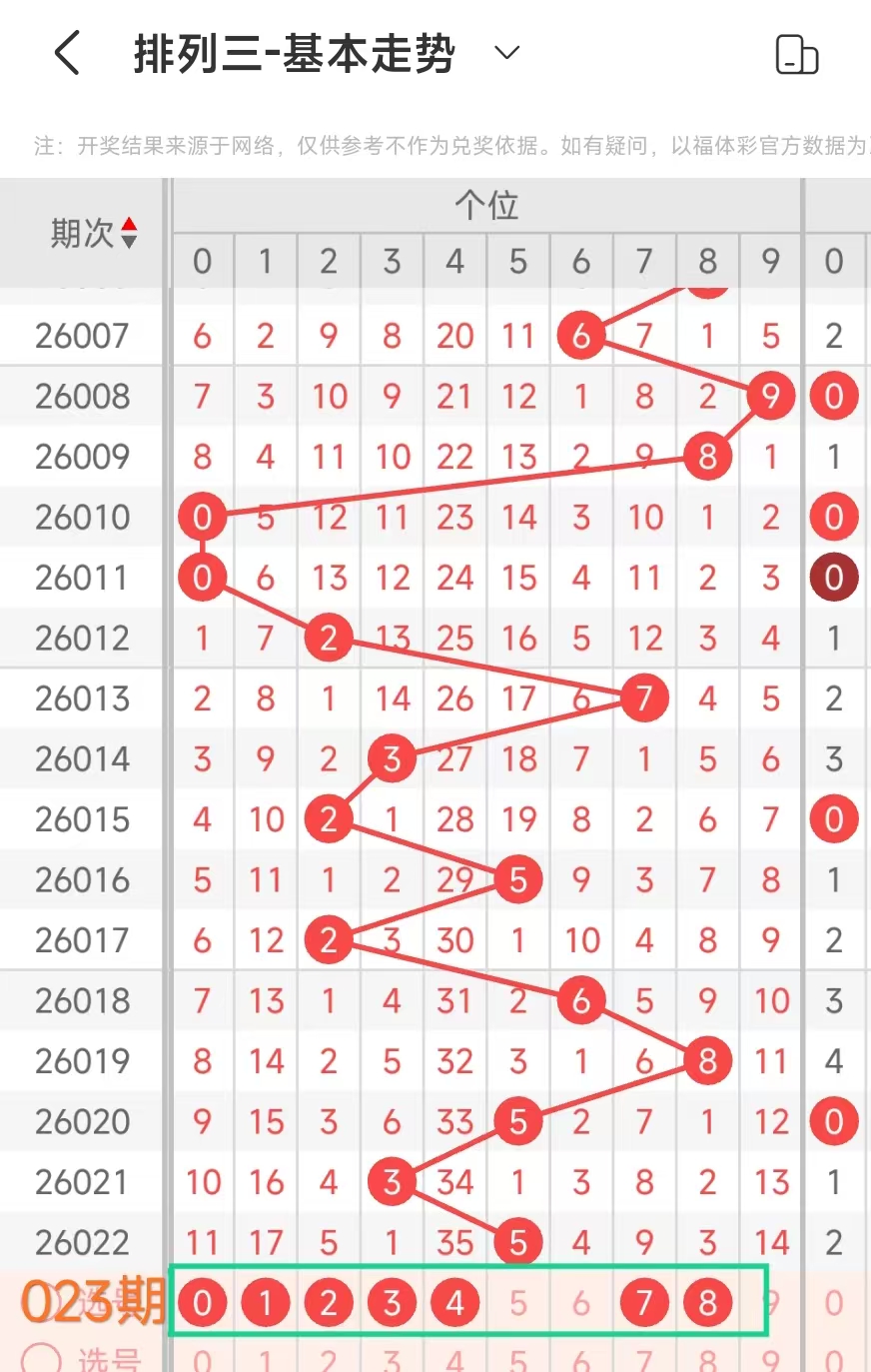Image resolution: width=871 pixels, height=1372 pixels.
Task: Expand the 排列三-基本走势 chart type dropdown
Action: tap(507, 53)
